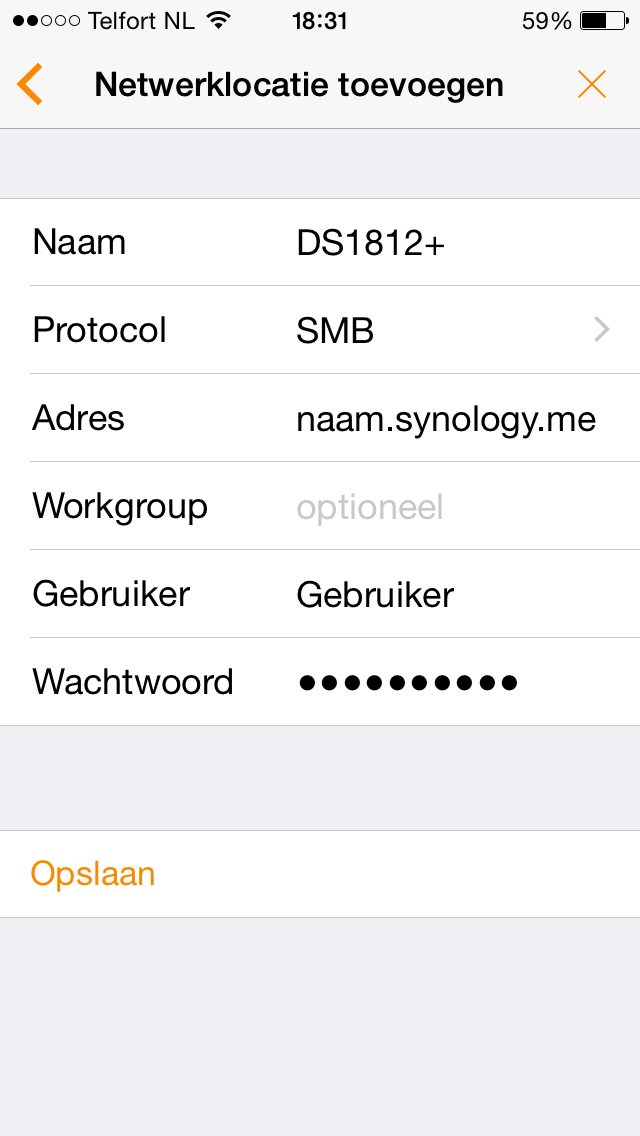Go back with the orange arrow

tap(31, 85)
